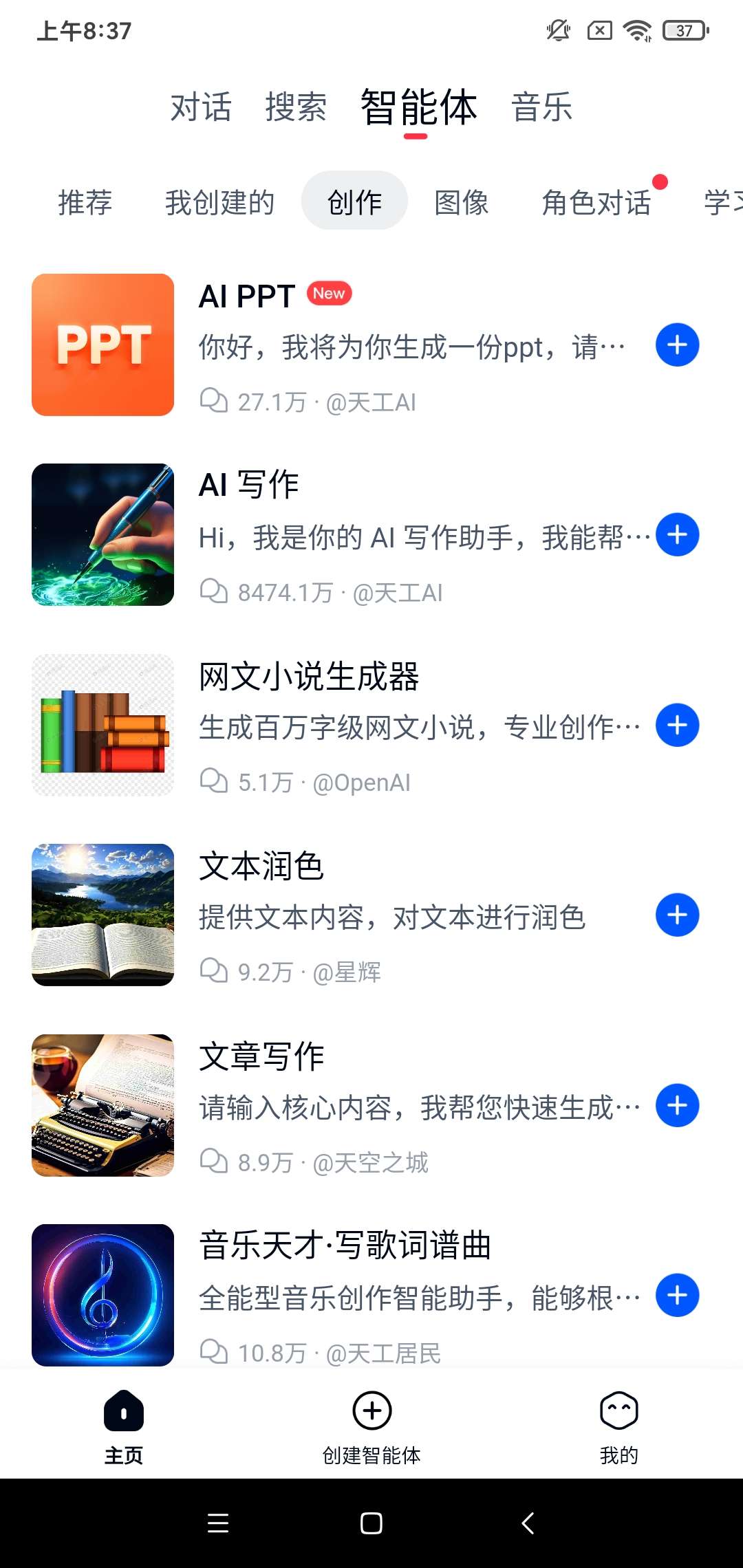Open the 搜索 top tab
Image resolution: width=743 pixels, height=1568 pixels.
296,108
